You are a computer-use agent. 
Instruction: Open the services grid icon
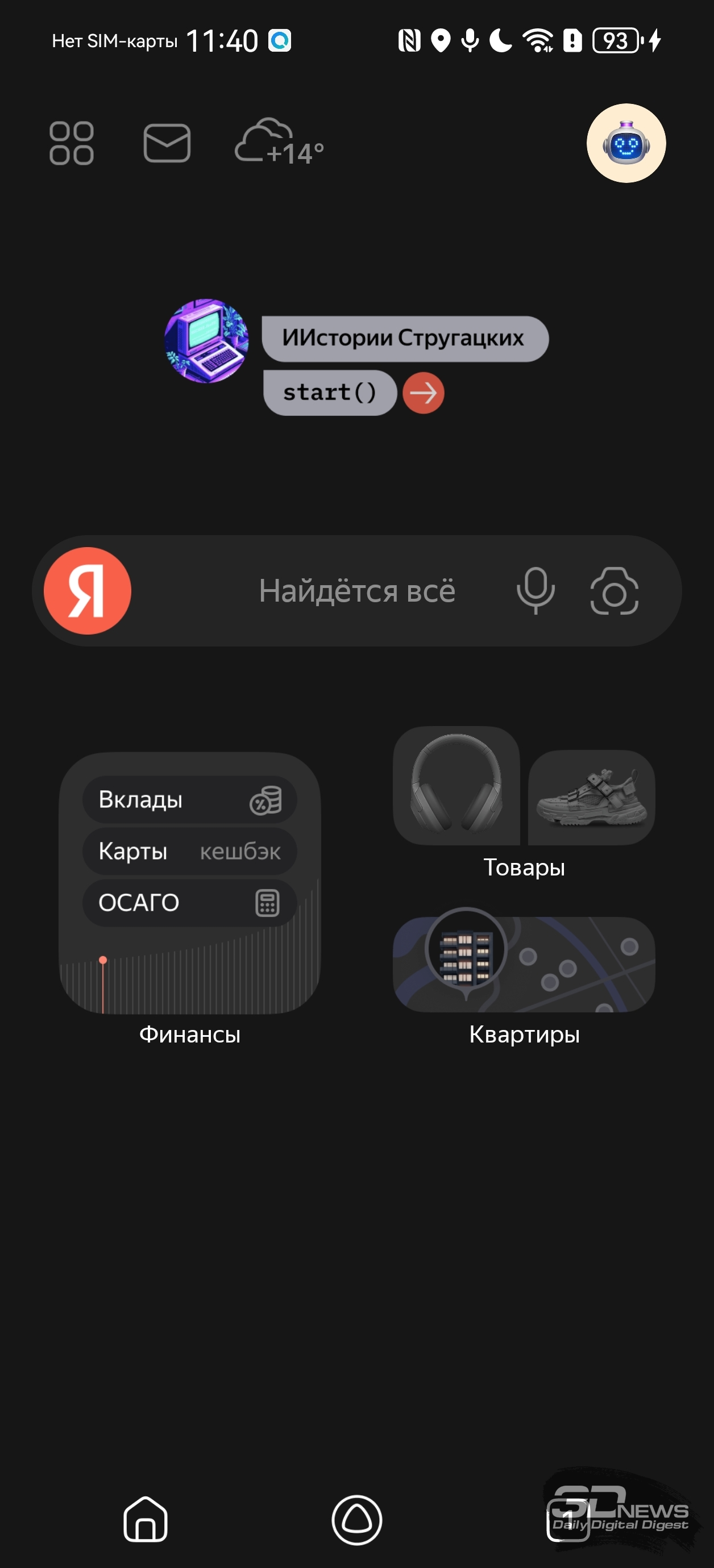(x=71, y=144)
